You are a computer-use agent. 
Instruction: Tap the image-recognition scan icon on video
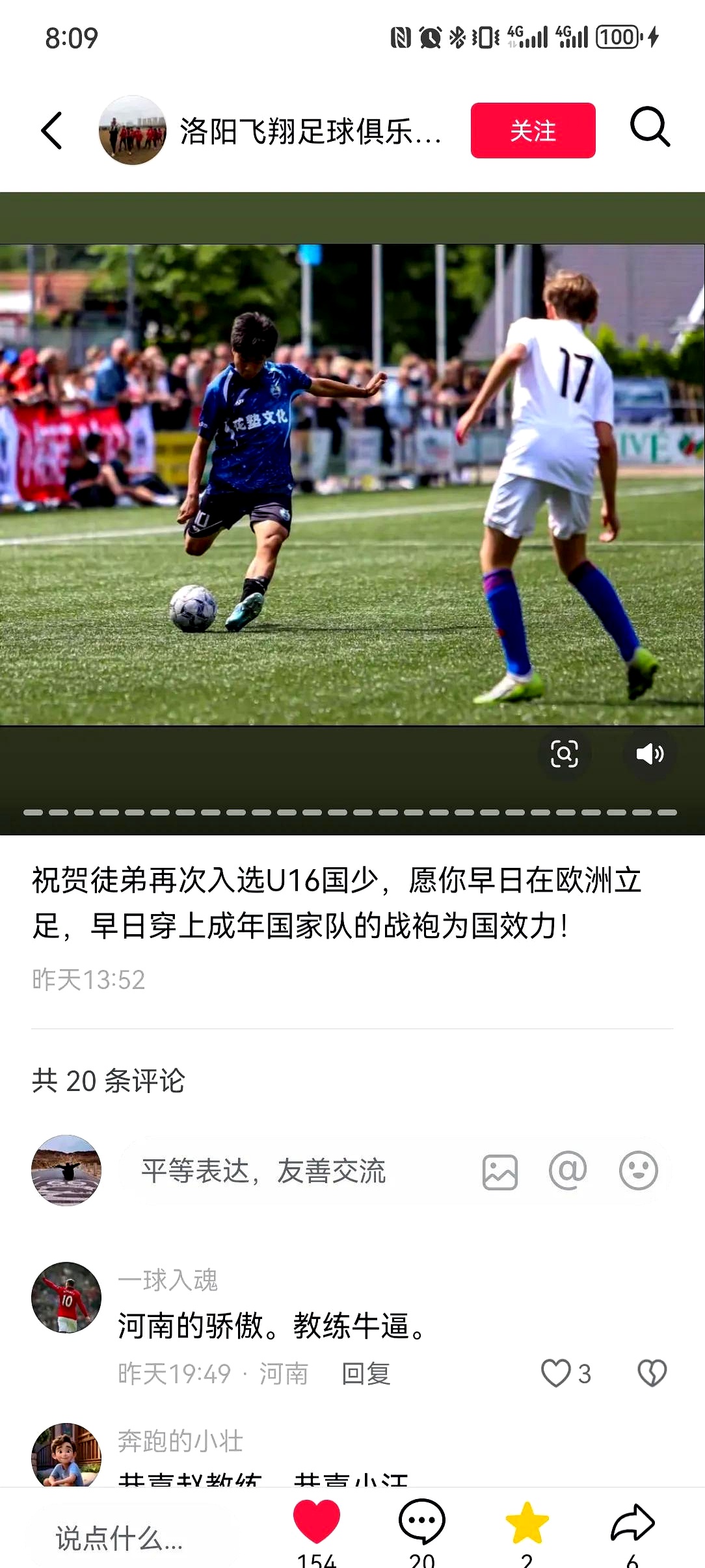(565, 753)
